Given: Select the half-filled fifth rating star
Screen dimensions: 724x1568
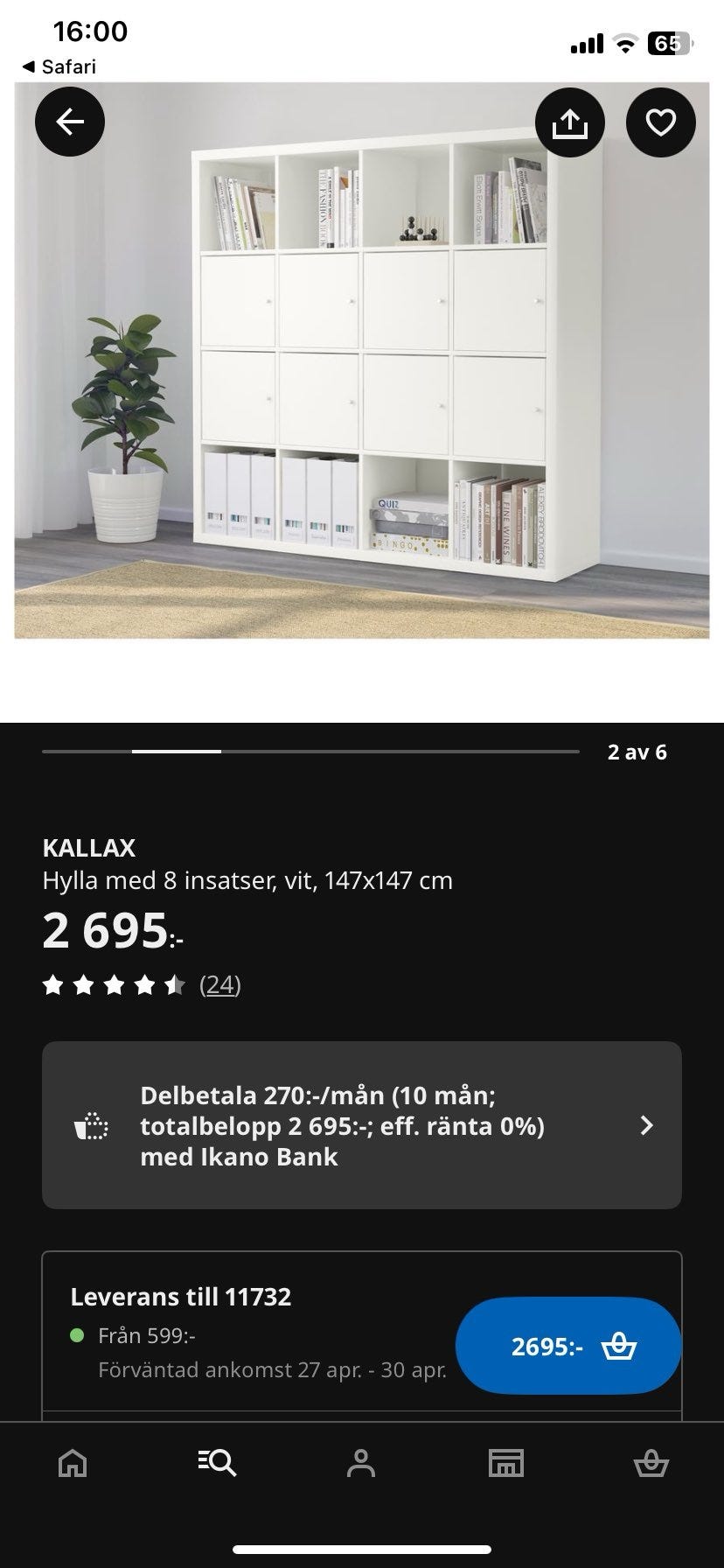Looking at the screenshot, I should click(x=177, y=984).
